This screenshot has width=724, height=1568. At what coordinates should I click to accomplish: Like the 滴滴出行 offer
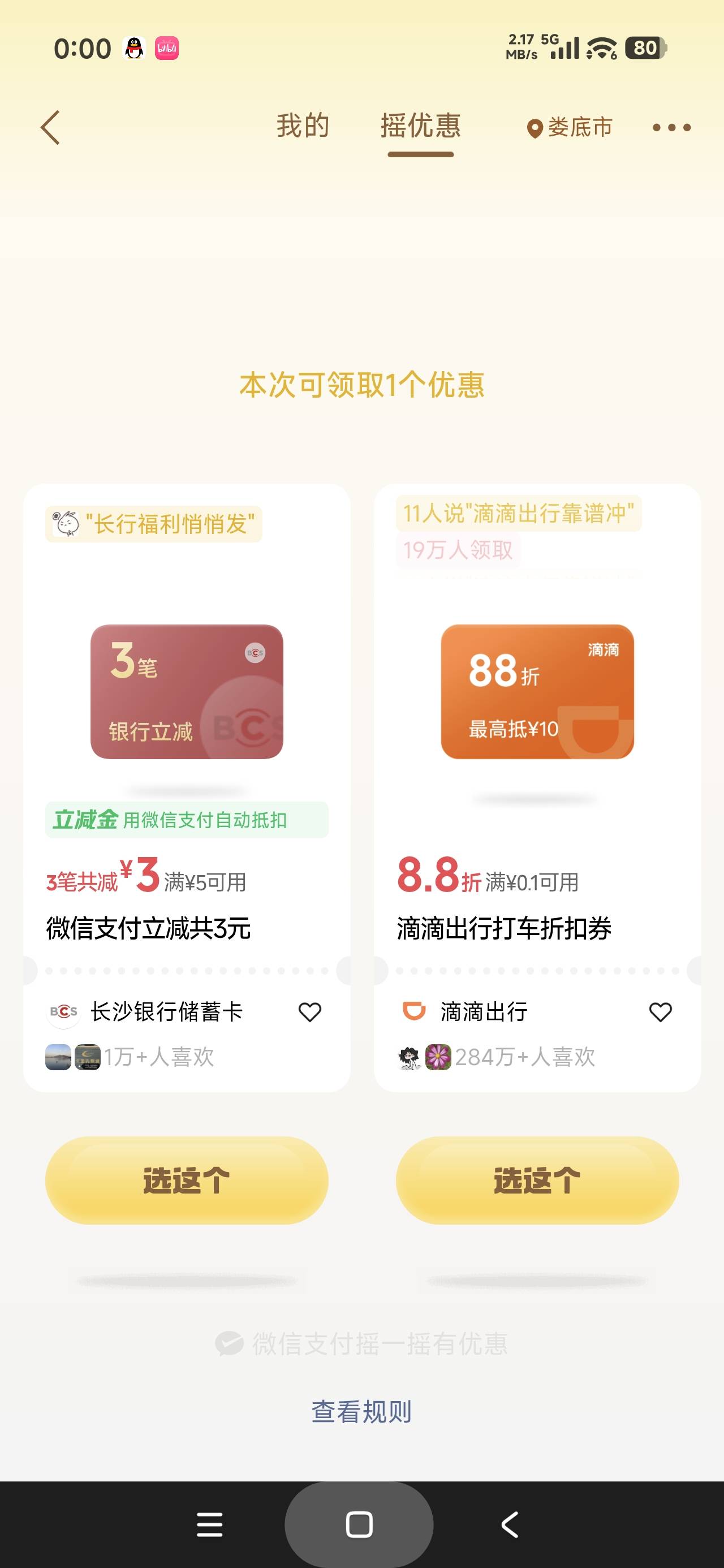point(660,1013)
